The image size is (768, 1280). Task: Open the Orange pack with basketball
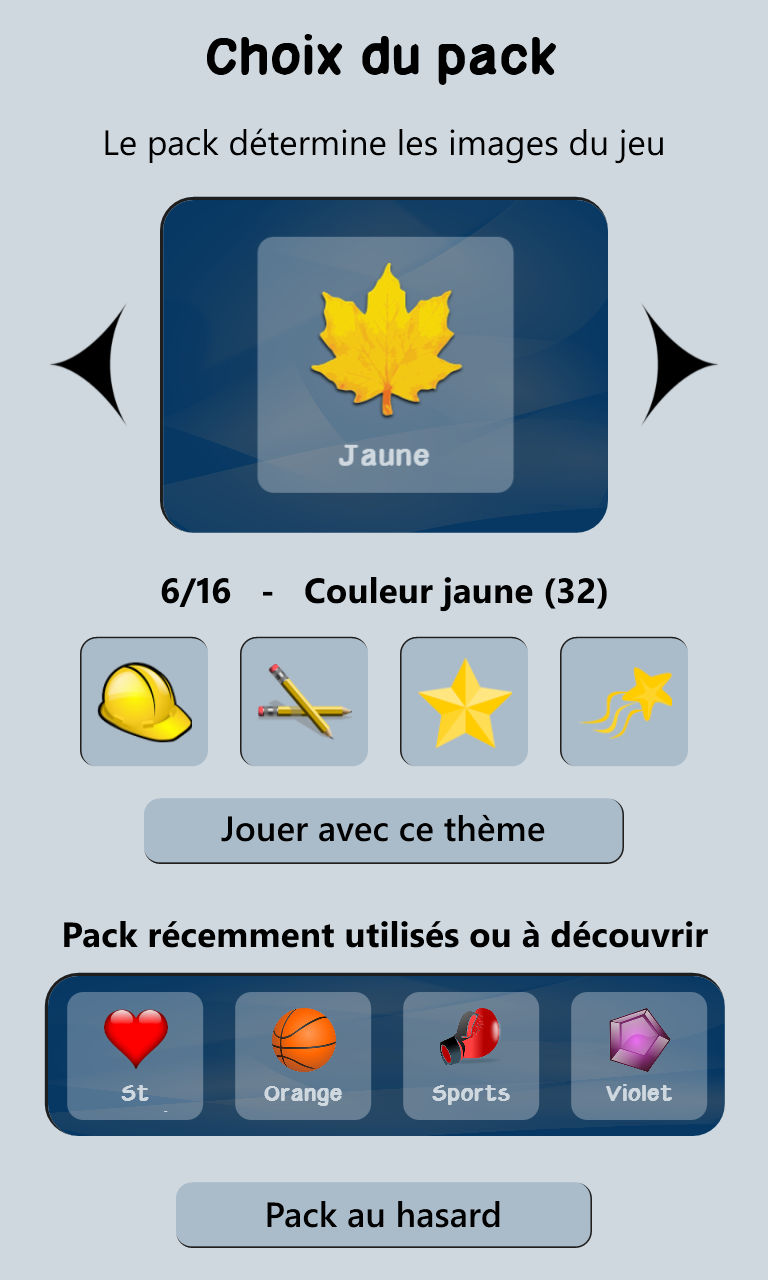303,1056
